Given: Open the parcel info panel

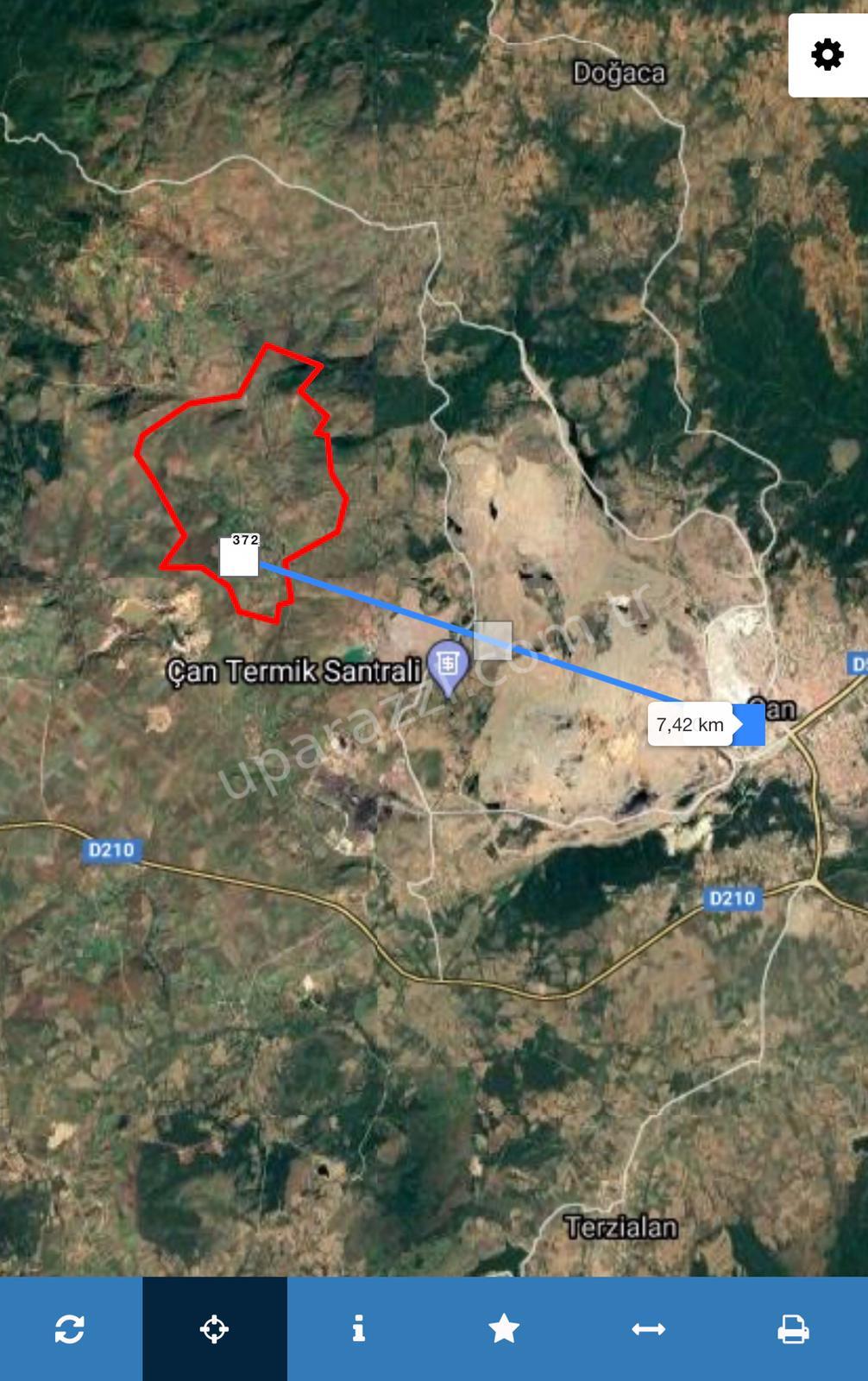Looking at the screenshot, I should (359, 1328).
